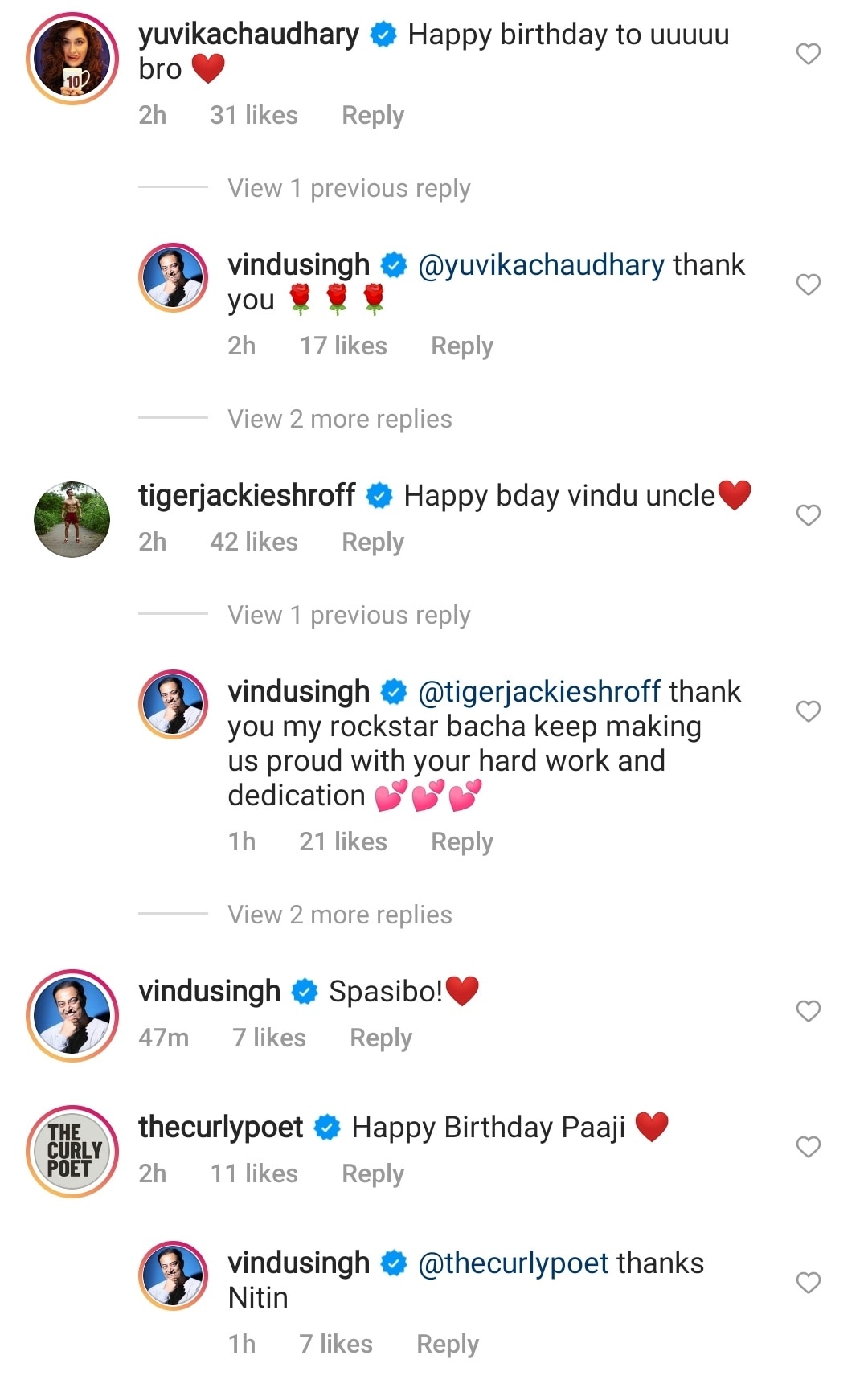
Task: Like the Spasibo! comment
Action: pyautogui.click(x=808, y=1012)
